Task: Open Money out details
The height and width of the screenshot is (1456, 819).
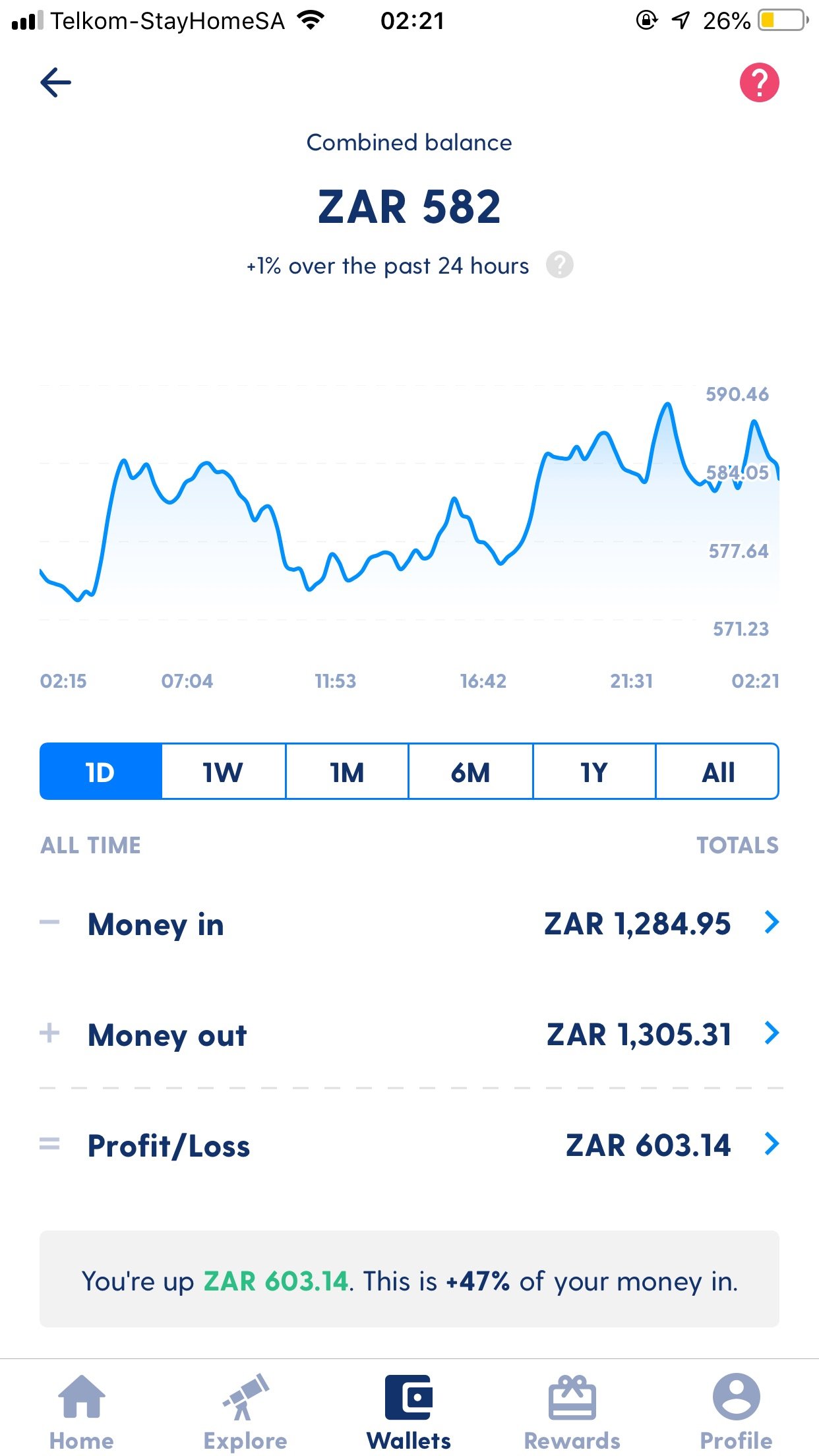Action: click(409, 1034)
